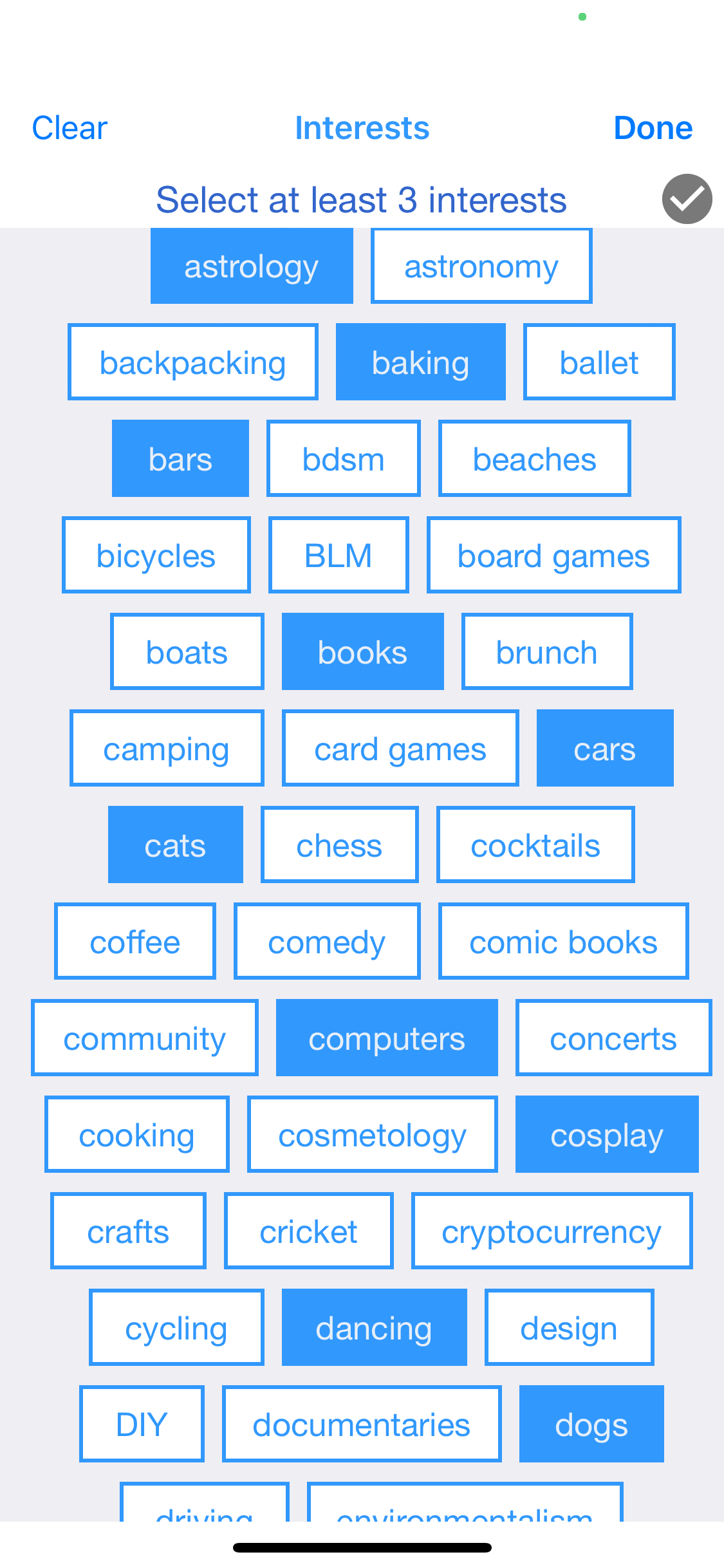Enable the board games interest
Image resolution: width=724 pixels, height=1568 pixels.
[x=553, y=554]
